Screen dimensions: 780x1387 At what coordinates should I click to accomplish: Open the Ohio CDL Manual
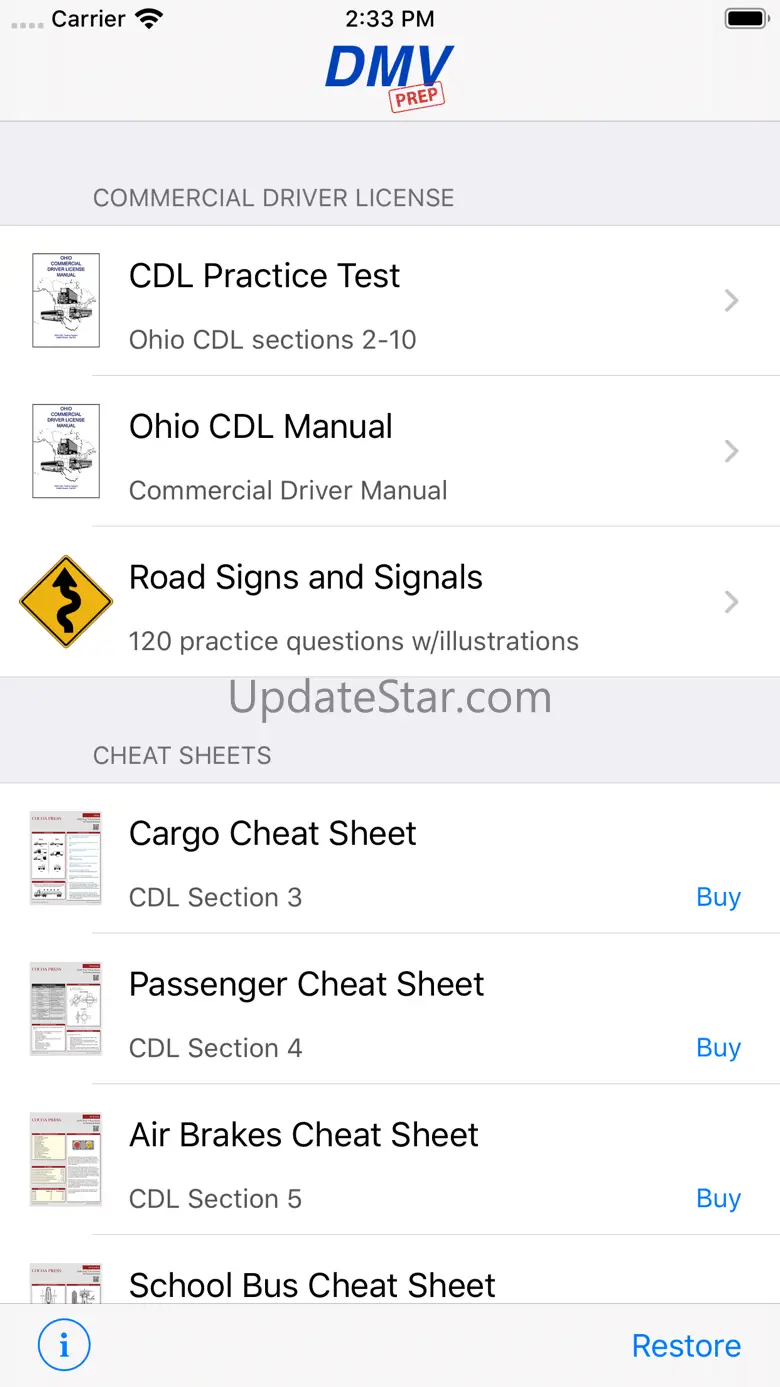[x=390, y=452]
